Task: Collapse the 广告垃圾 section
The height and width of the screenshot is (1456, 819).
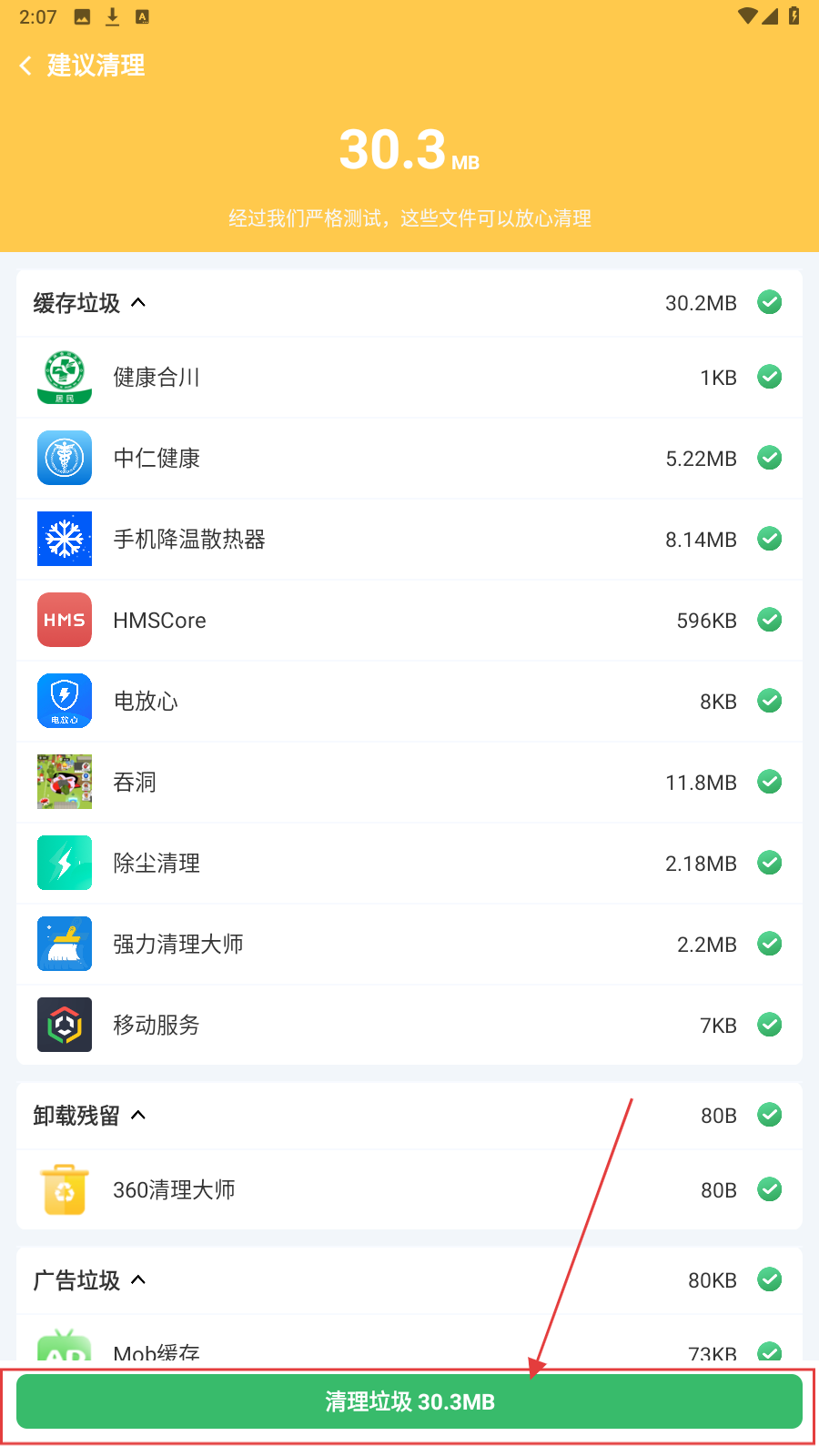Action: point(138,1280)
